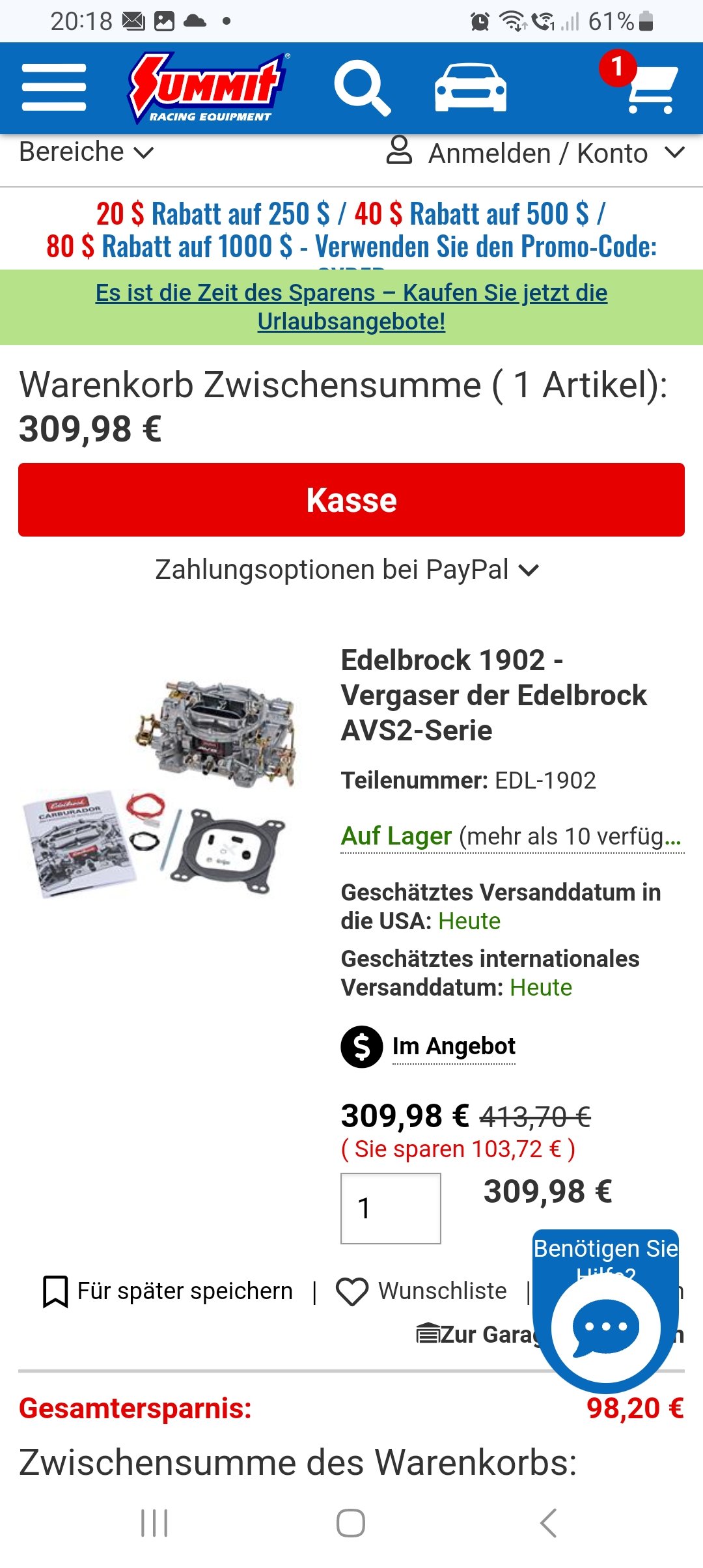Open the help chat bubble
Image resolution: width=703 pixels, height=1568 pixels.
[x=606, y=1326]
